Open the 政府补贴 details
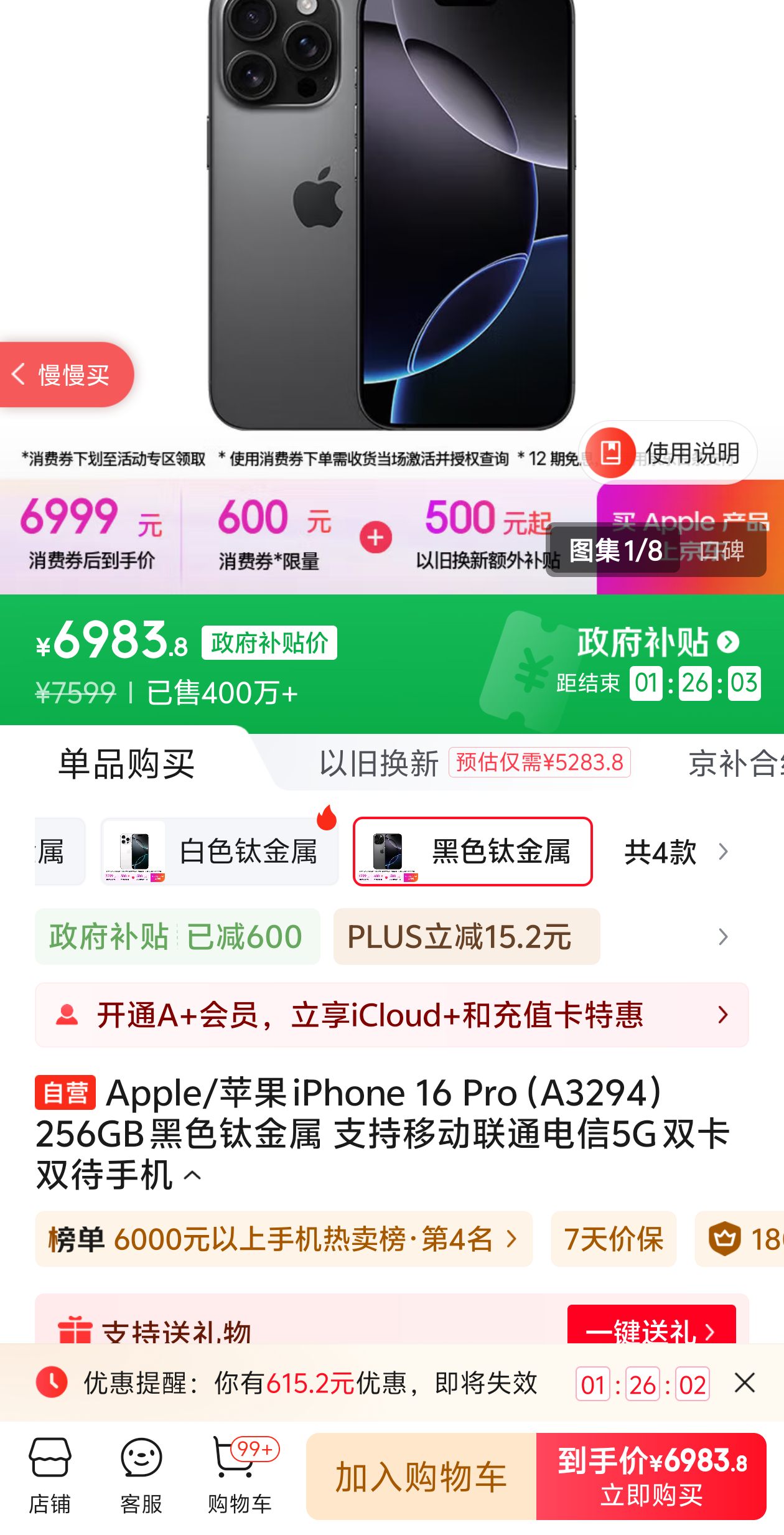The image size is (784, 1535). pyautogui.click(x=657, y=642)
